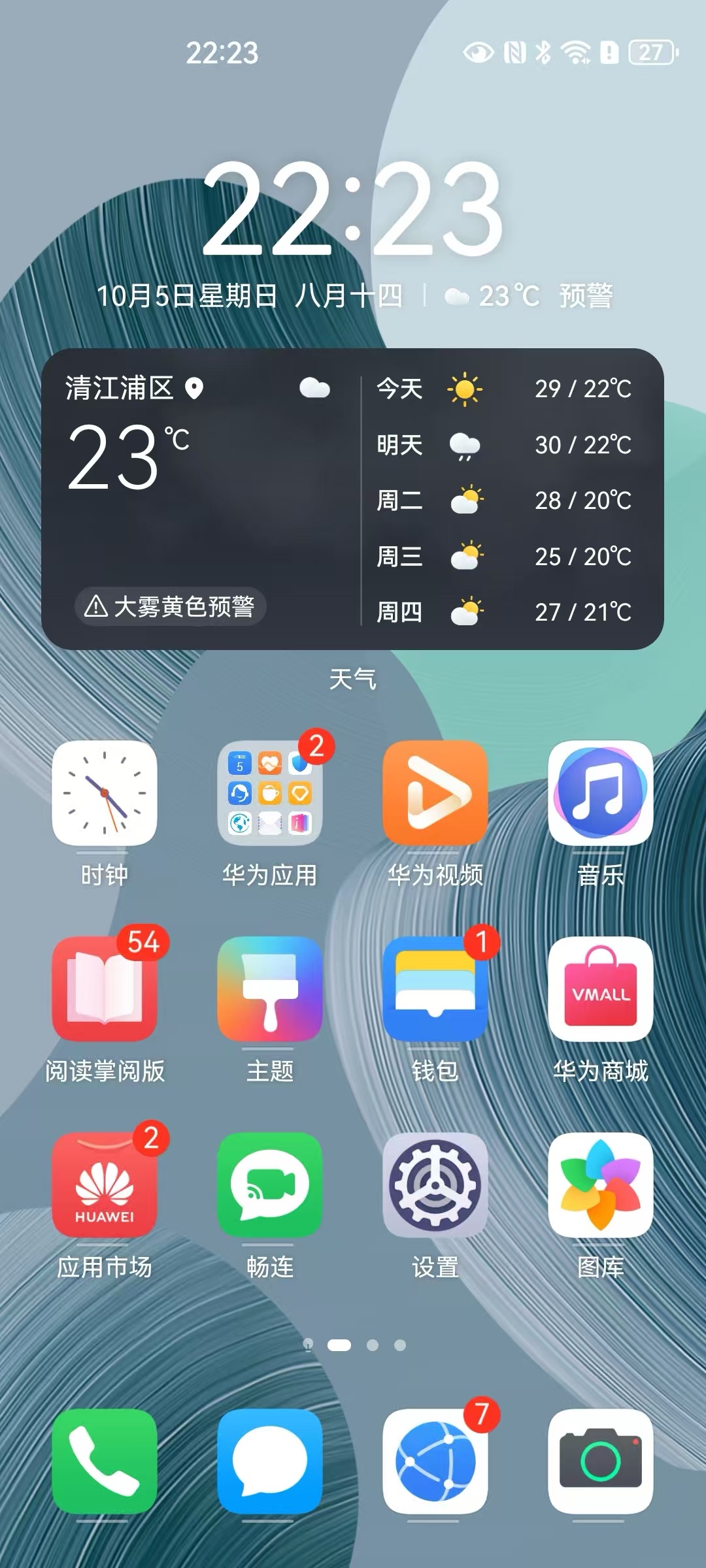Launch the 应用市场 app store
This screenshot has width=706, height=1568.
click(104, 1185)
